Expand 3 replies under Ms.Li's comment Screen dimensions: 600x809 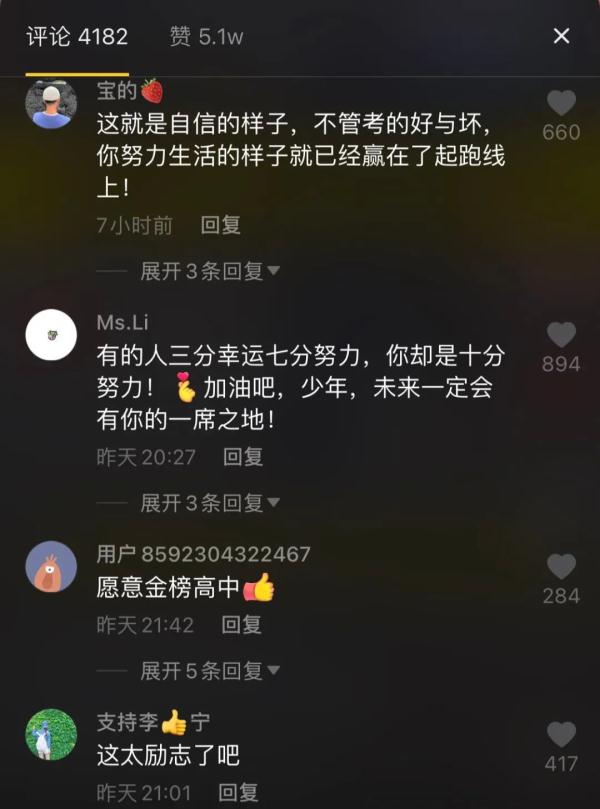tap(209, 503)
